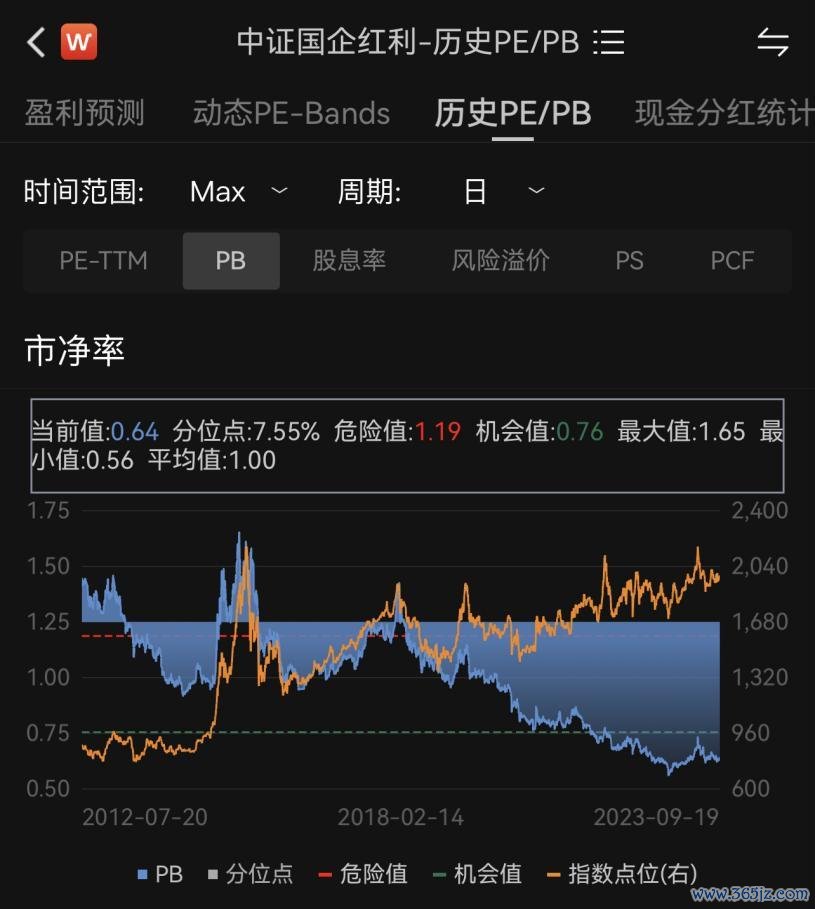Open the list menu icon beside the title
This screenshot has width=815, height=909.
(x=608, y=42)
